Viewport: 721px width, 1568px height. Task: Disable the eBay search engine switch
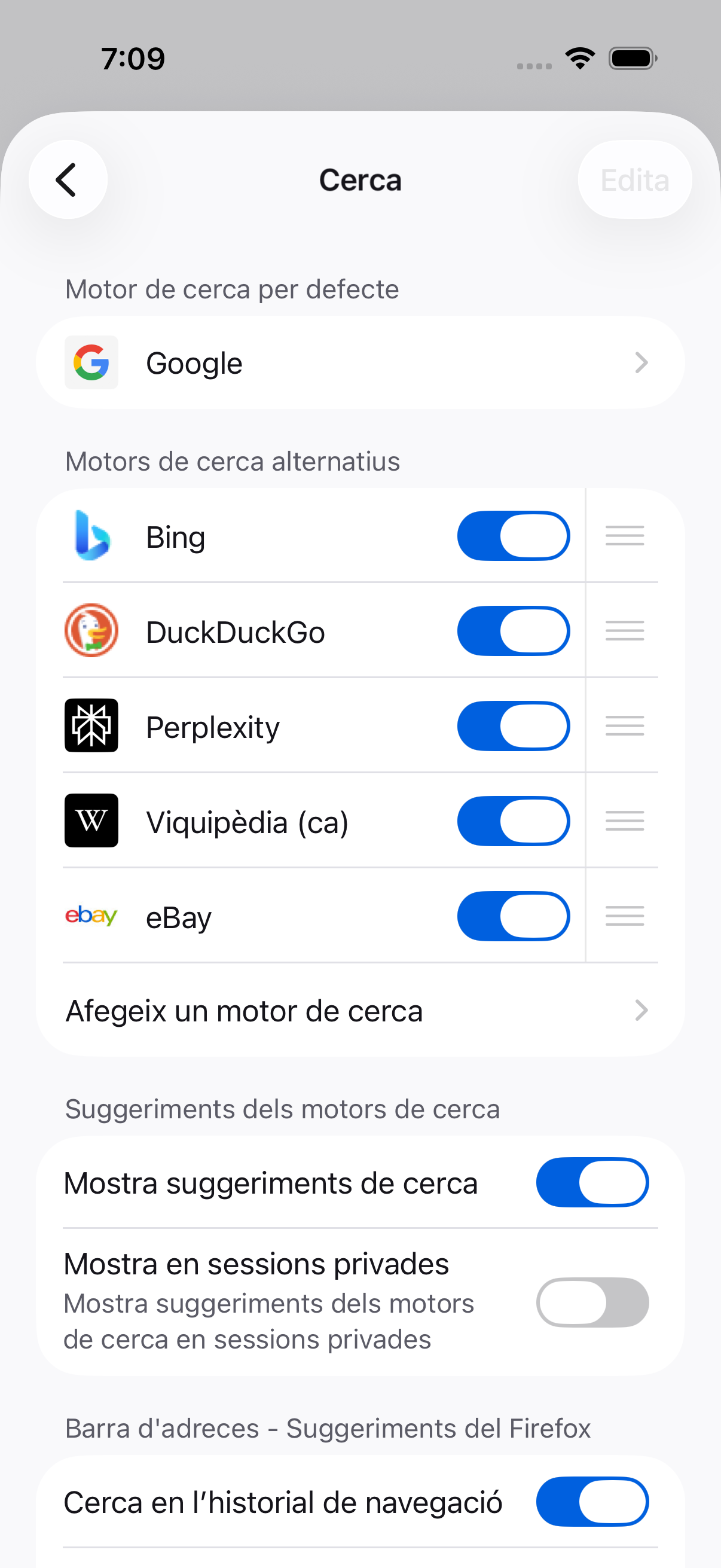[x=514, y=916]
